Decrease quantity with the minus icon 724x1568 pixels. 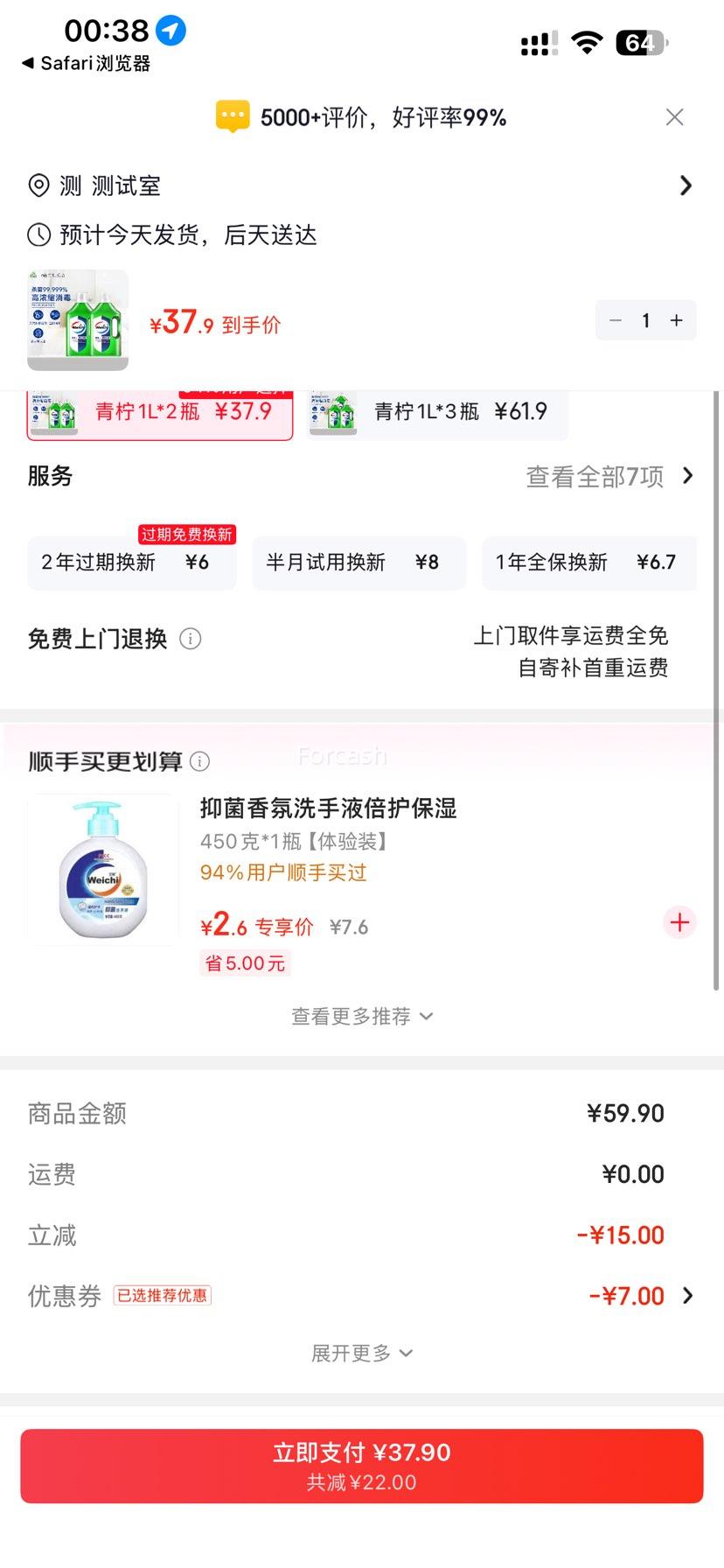(615, 320)
